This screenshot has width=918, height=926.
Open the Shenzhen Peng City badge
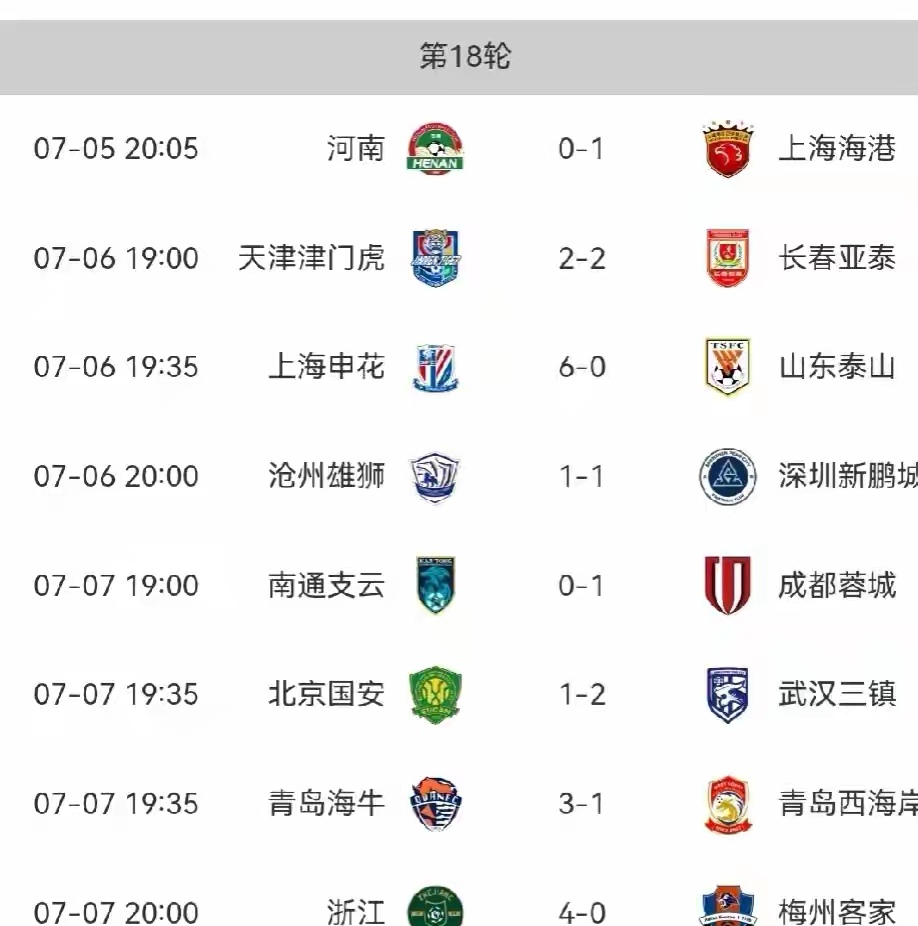[x=727, y=476]
